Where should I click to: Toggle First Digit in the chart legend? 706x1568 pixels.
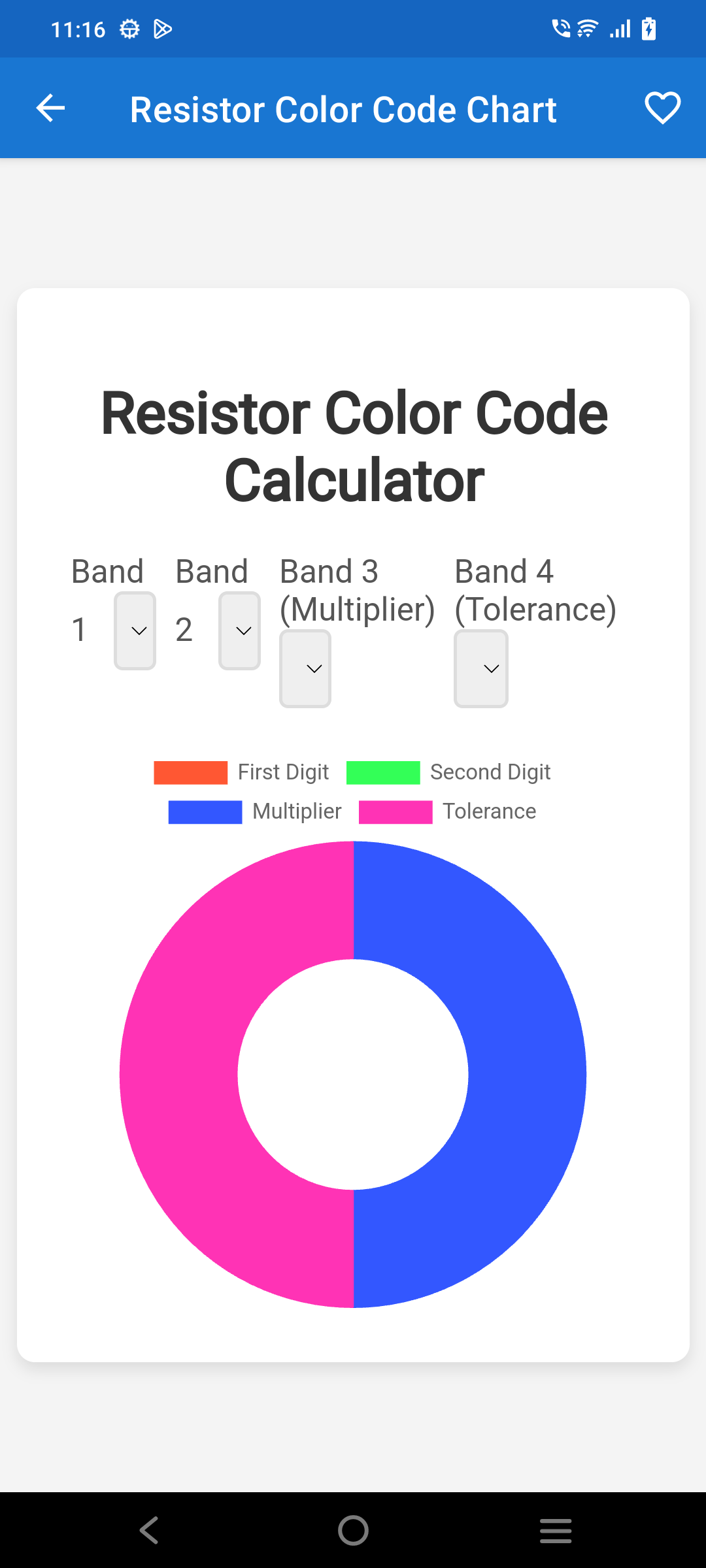241,772
